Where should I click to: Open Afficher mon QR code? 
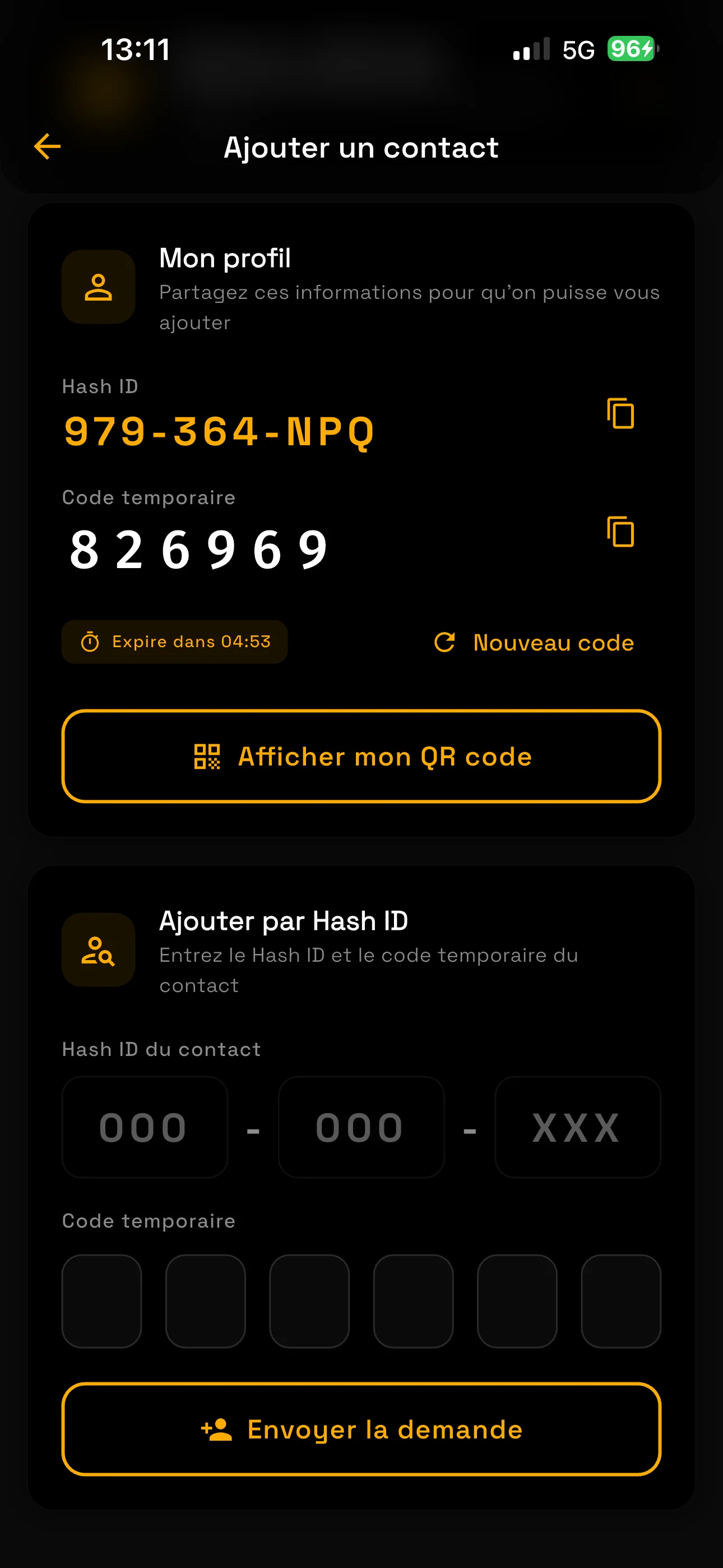[x=361, y=757]
